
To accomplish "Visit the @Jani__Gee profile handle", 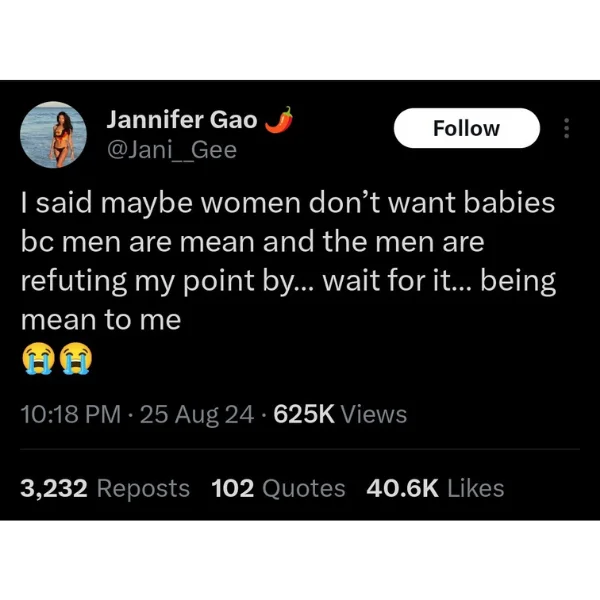I will tap(171, 151).
